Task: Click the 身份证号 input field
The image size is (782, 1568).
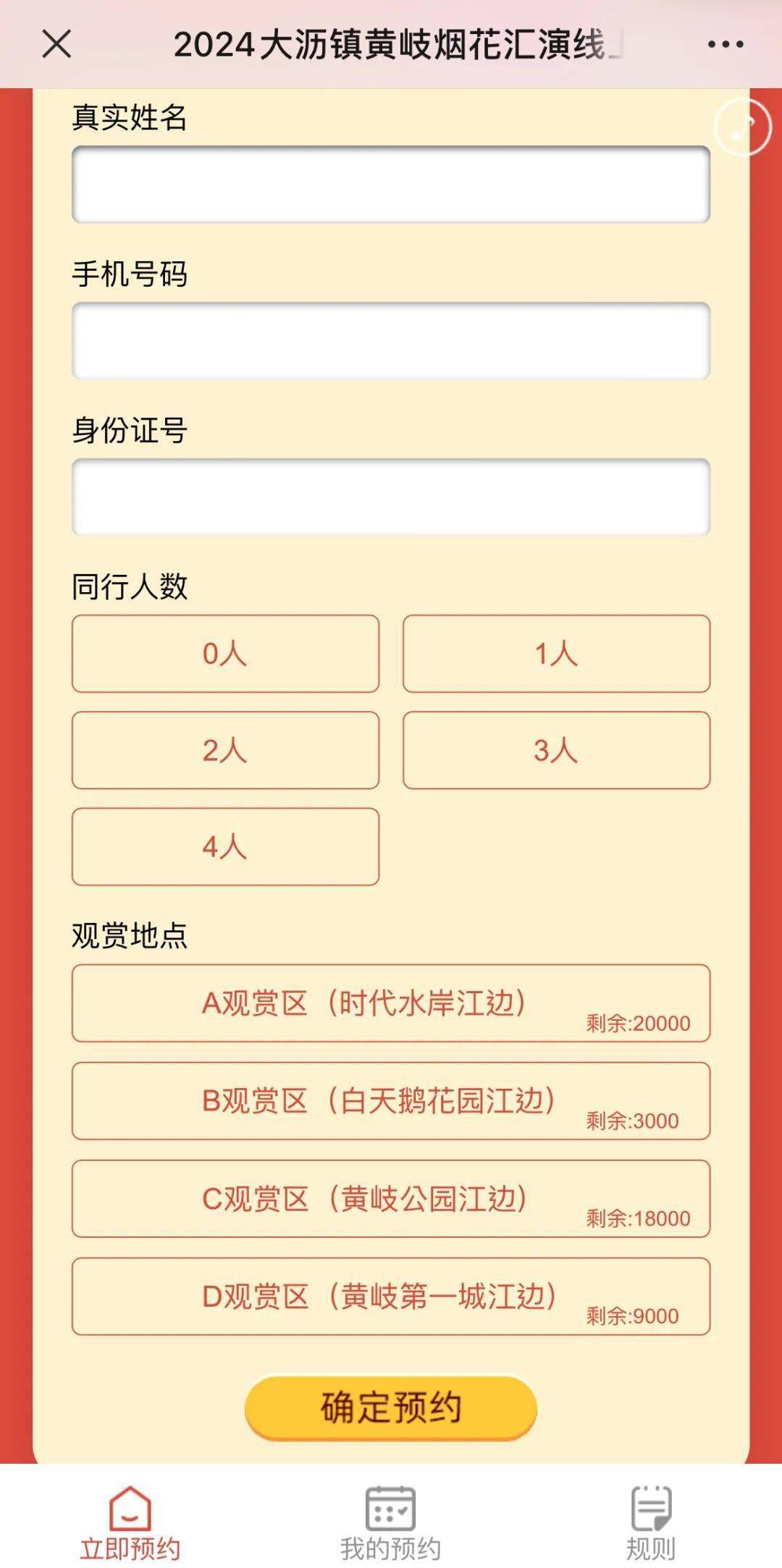Action: click(x=390, y=496)
